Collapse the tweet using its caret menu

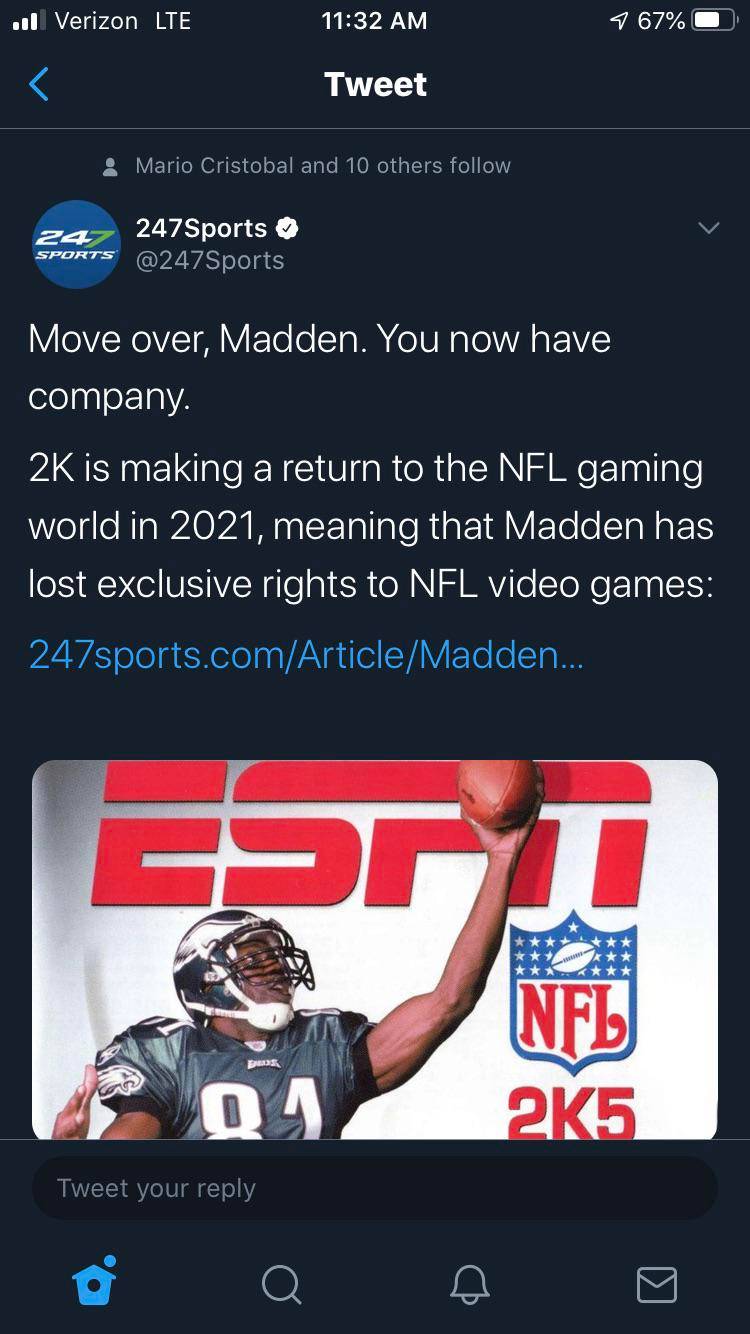[709, 228]
